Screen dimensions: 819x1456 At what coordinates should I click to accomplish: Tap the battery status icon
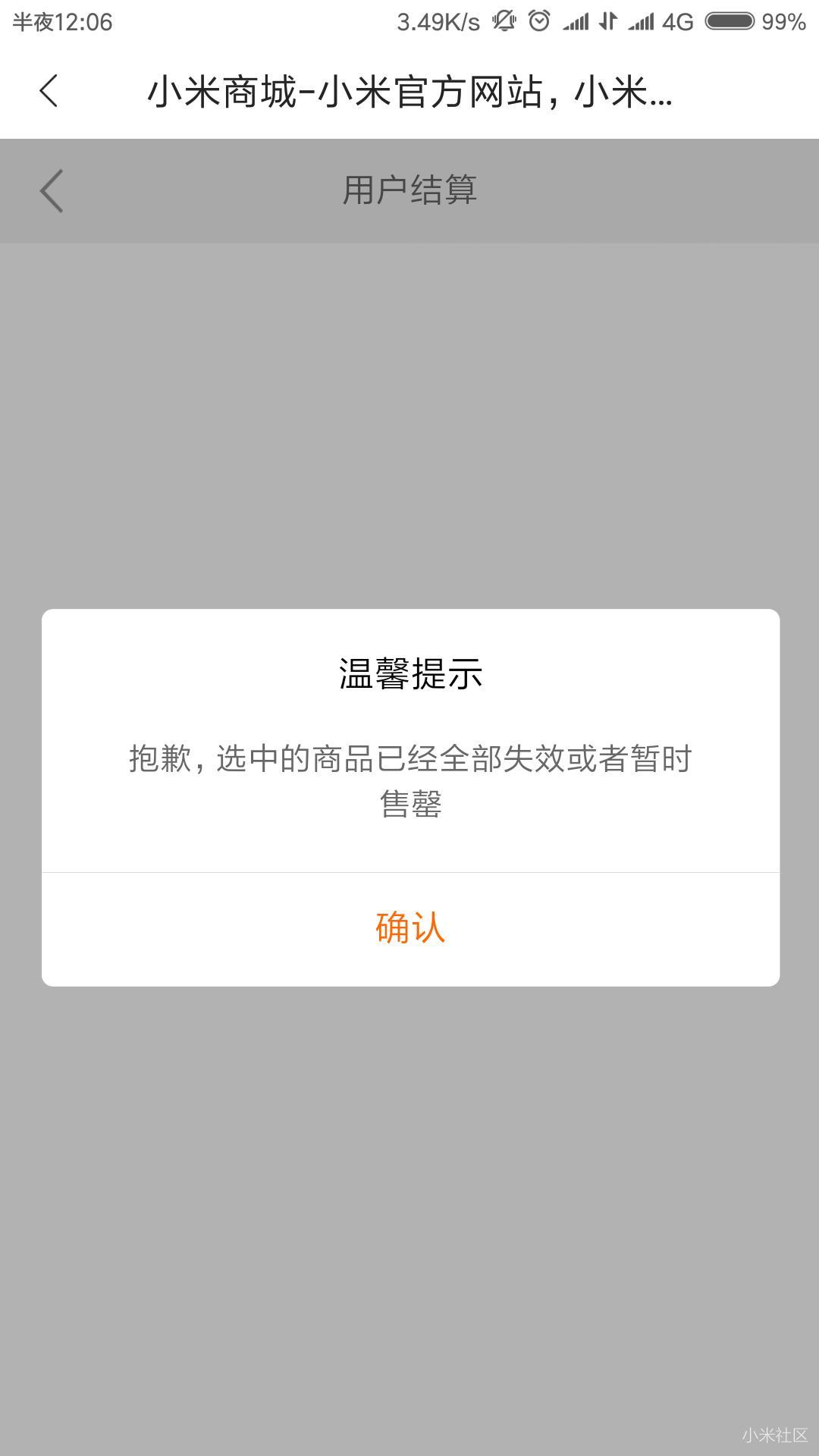click(730, 23)
